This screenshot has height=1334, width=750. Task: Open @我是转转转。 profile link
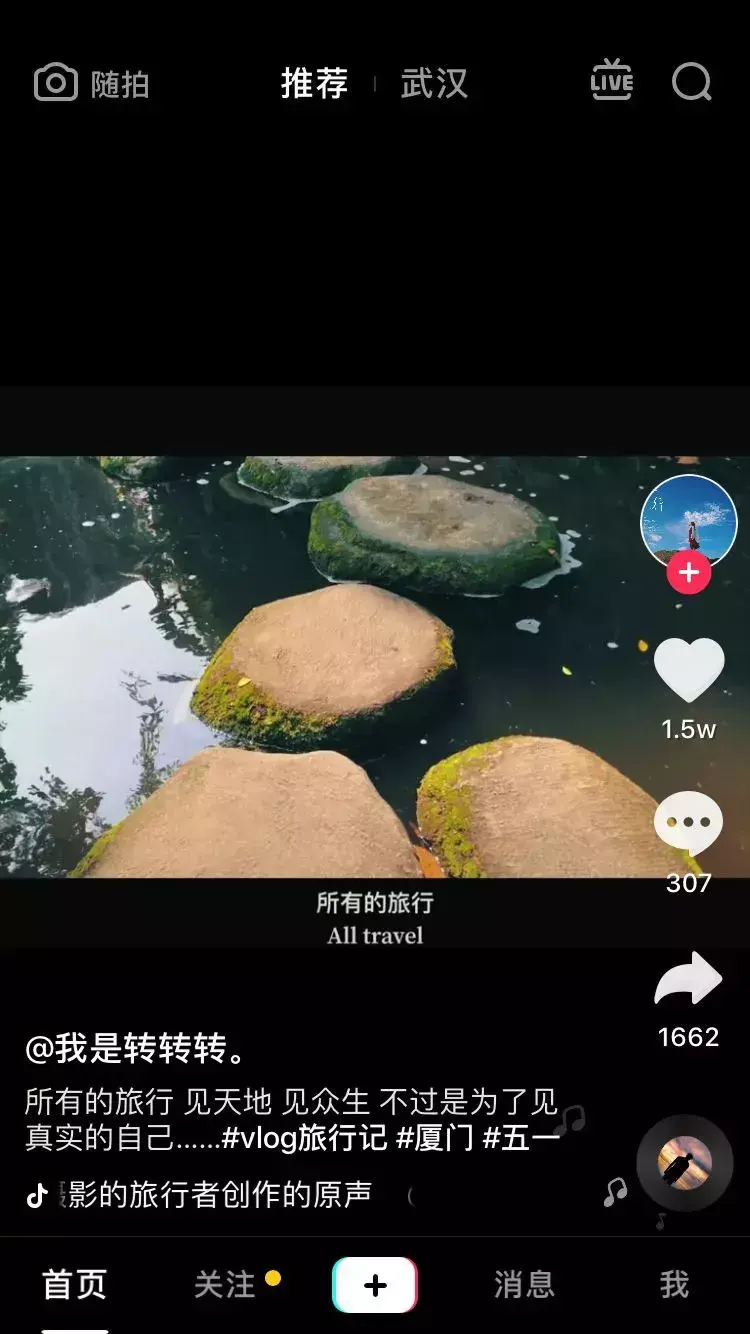(x=135, y=1048)
